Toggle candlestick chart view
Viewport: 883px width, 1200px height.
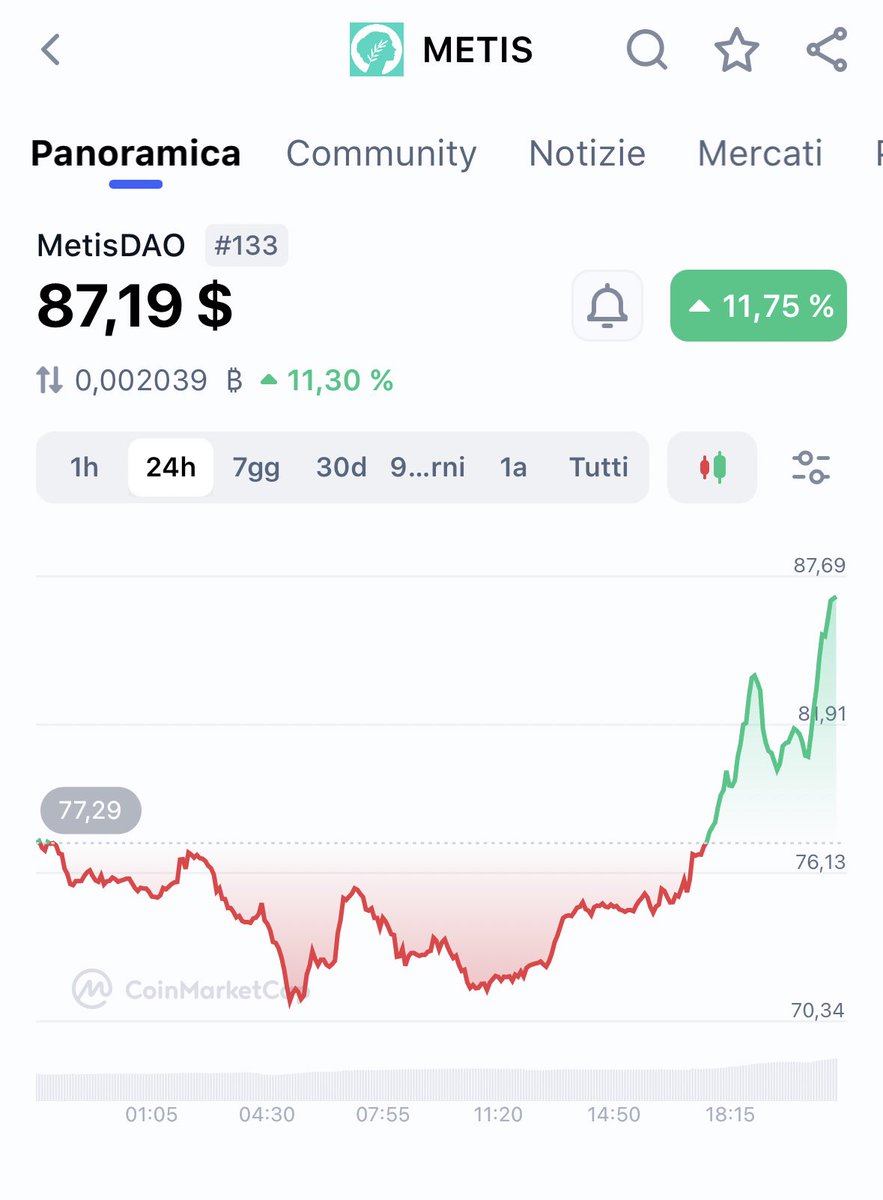(x=712, y=467)
